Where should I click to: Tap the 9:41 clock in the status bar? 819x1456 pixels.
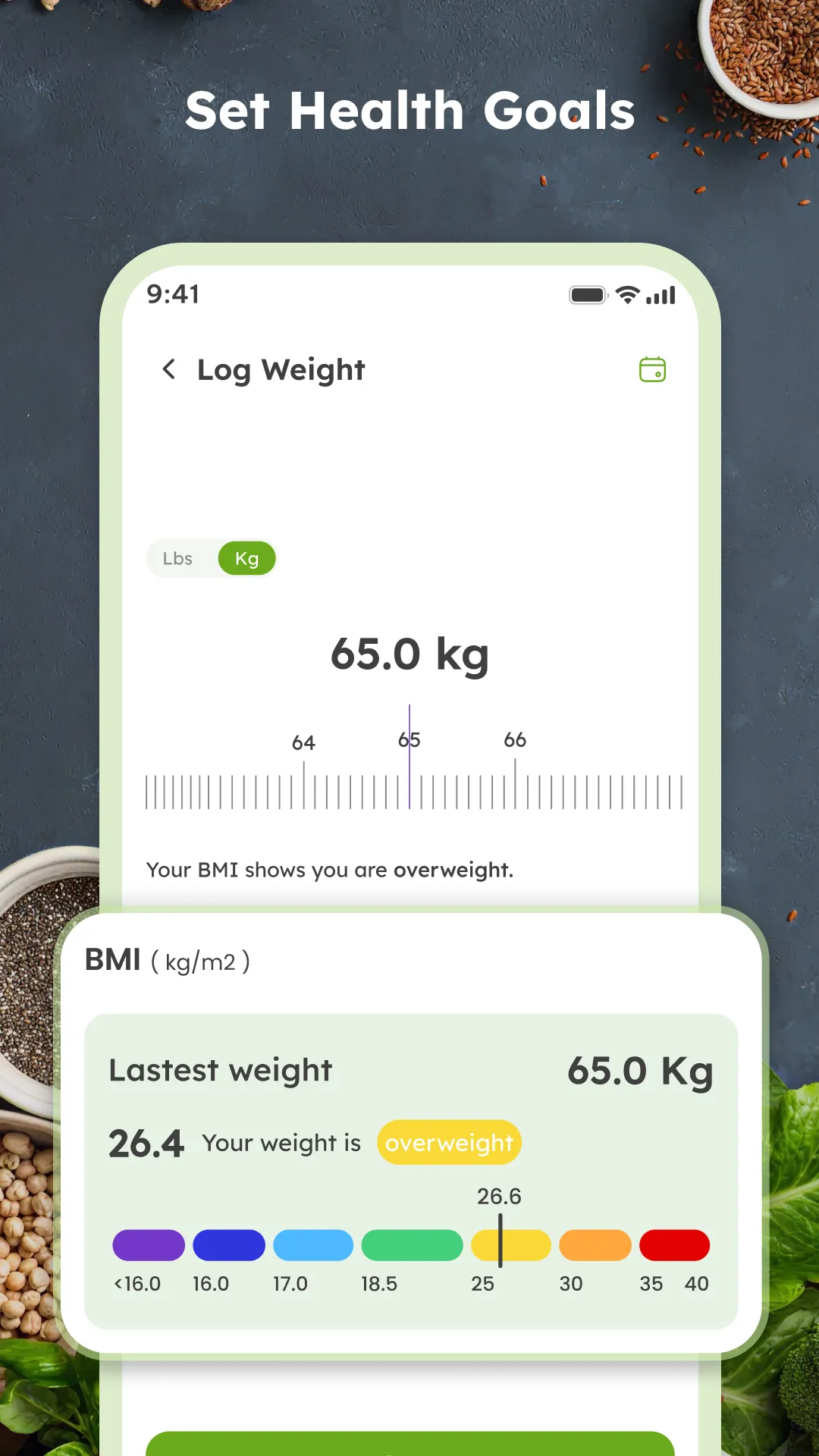coord(173,294)
